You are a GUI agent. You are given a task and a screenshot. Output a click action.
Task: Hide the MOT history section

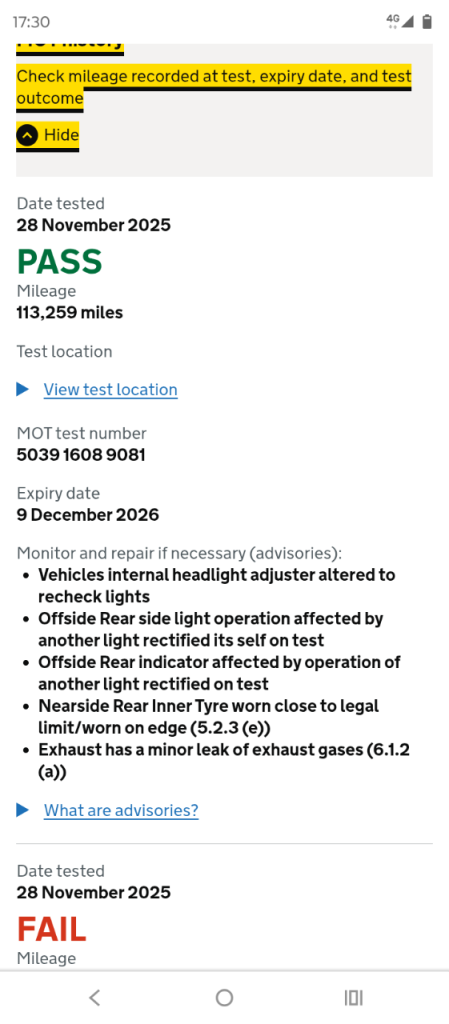(48, 135)
